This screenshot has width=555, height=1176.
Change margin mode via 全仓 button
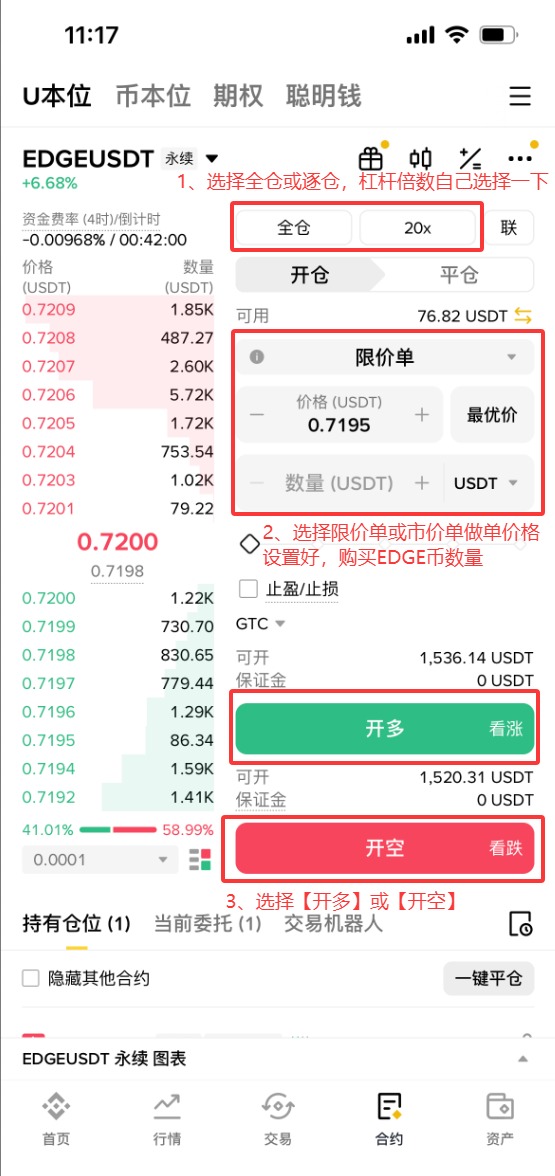click(293, 228)
